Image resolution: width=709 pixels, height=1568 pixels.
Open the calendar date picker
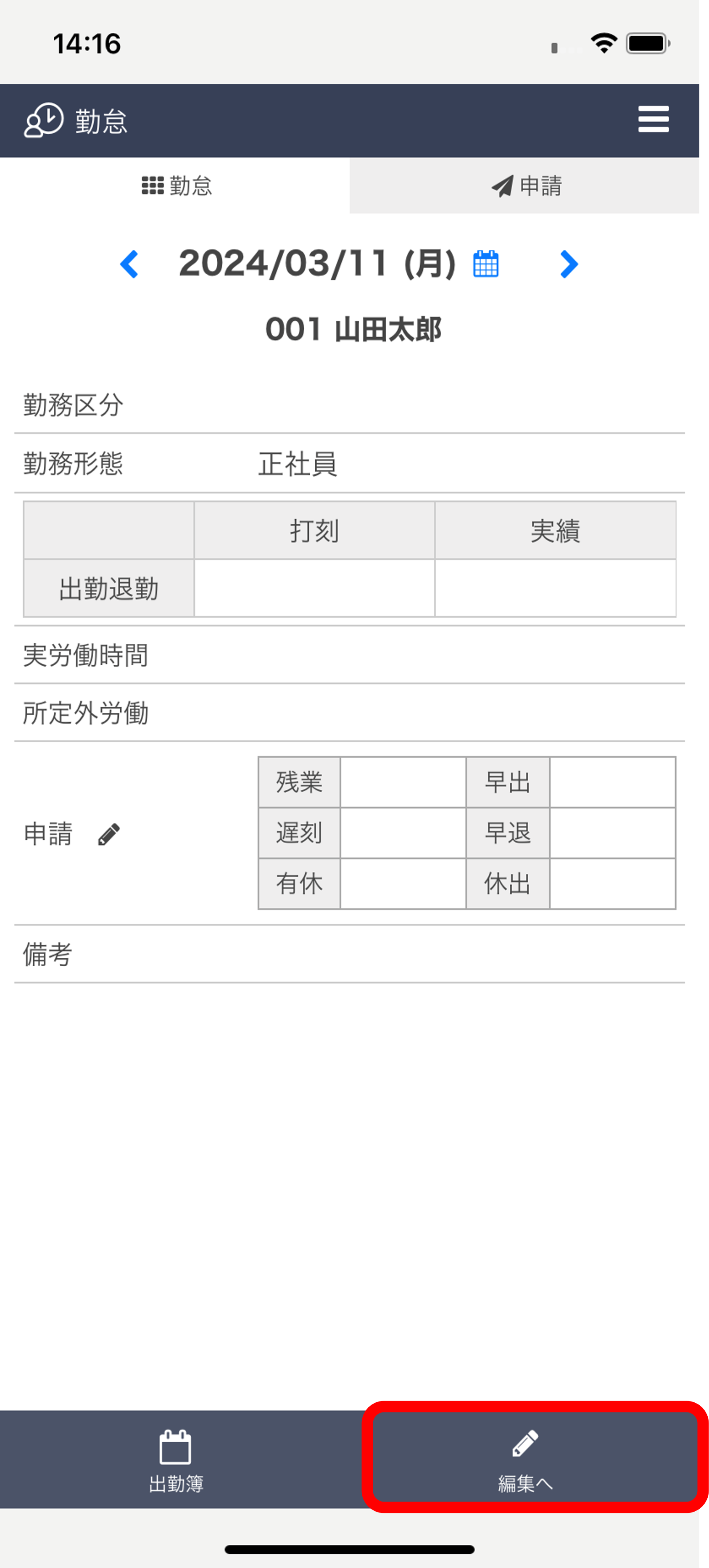tap(486, 264)
